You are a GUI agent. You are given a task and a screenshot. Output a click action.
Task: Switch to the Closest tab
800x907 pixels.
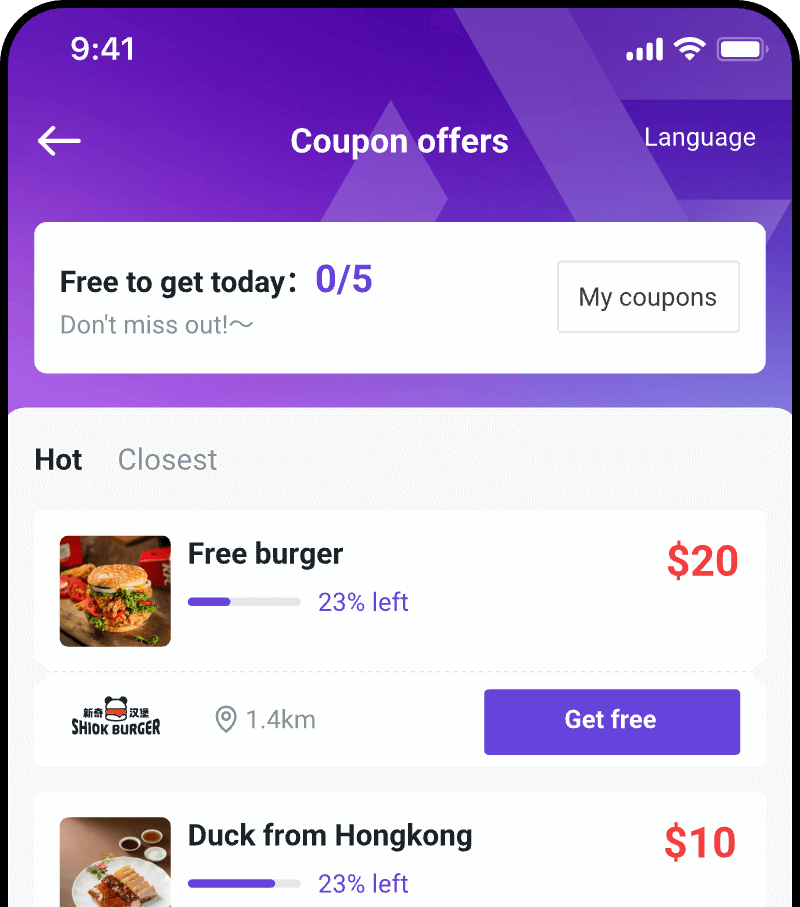coord(167,460)
